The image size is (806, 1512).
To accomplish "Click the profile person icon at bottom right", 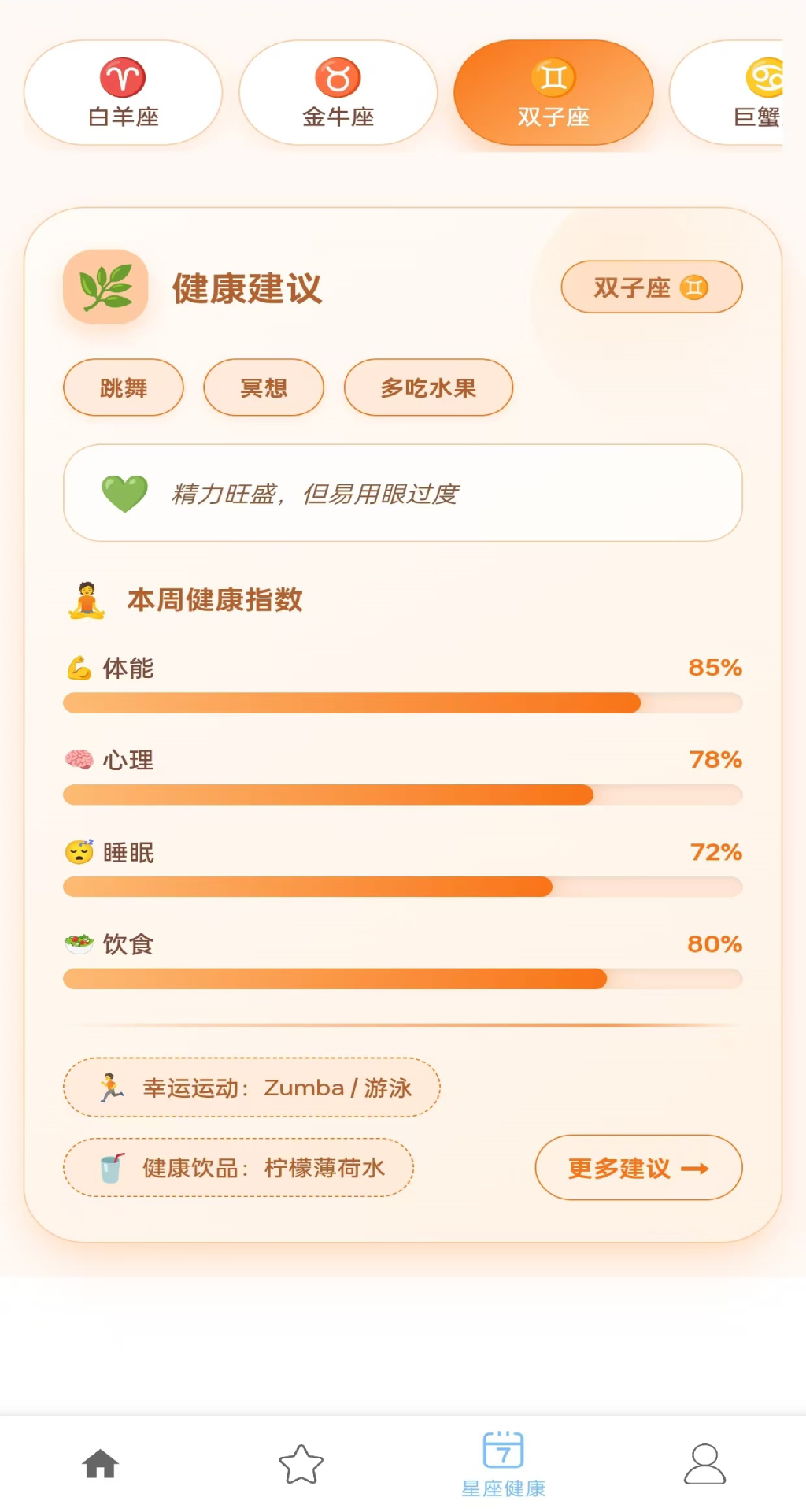I will pyautogui.click(x=705, y=1461).
